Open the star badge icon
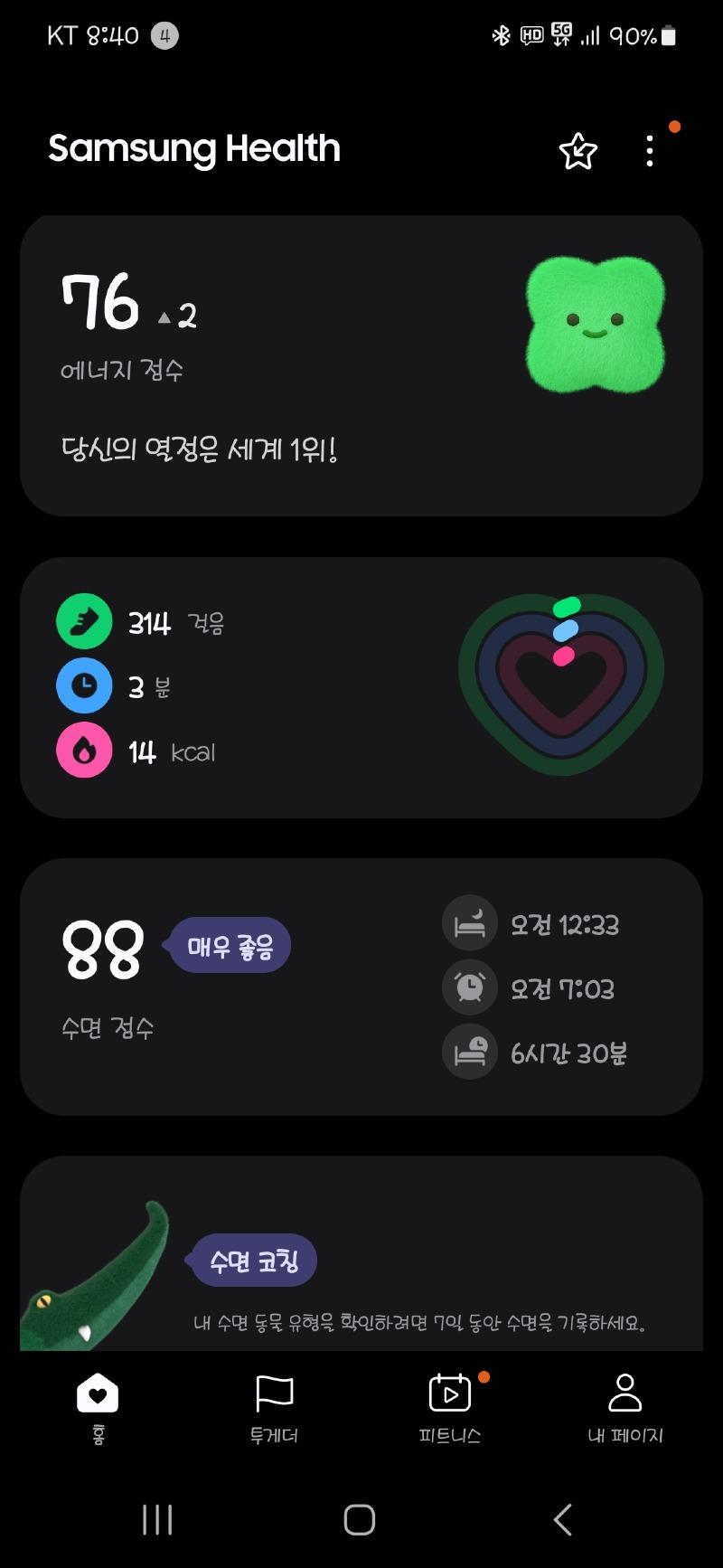The image size is (723, 1568). (578, 151)
